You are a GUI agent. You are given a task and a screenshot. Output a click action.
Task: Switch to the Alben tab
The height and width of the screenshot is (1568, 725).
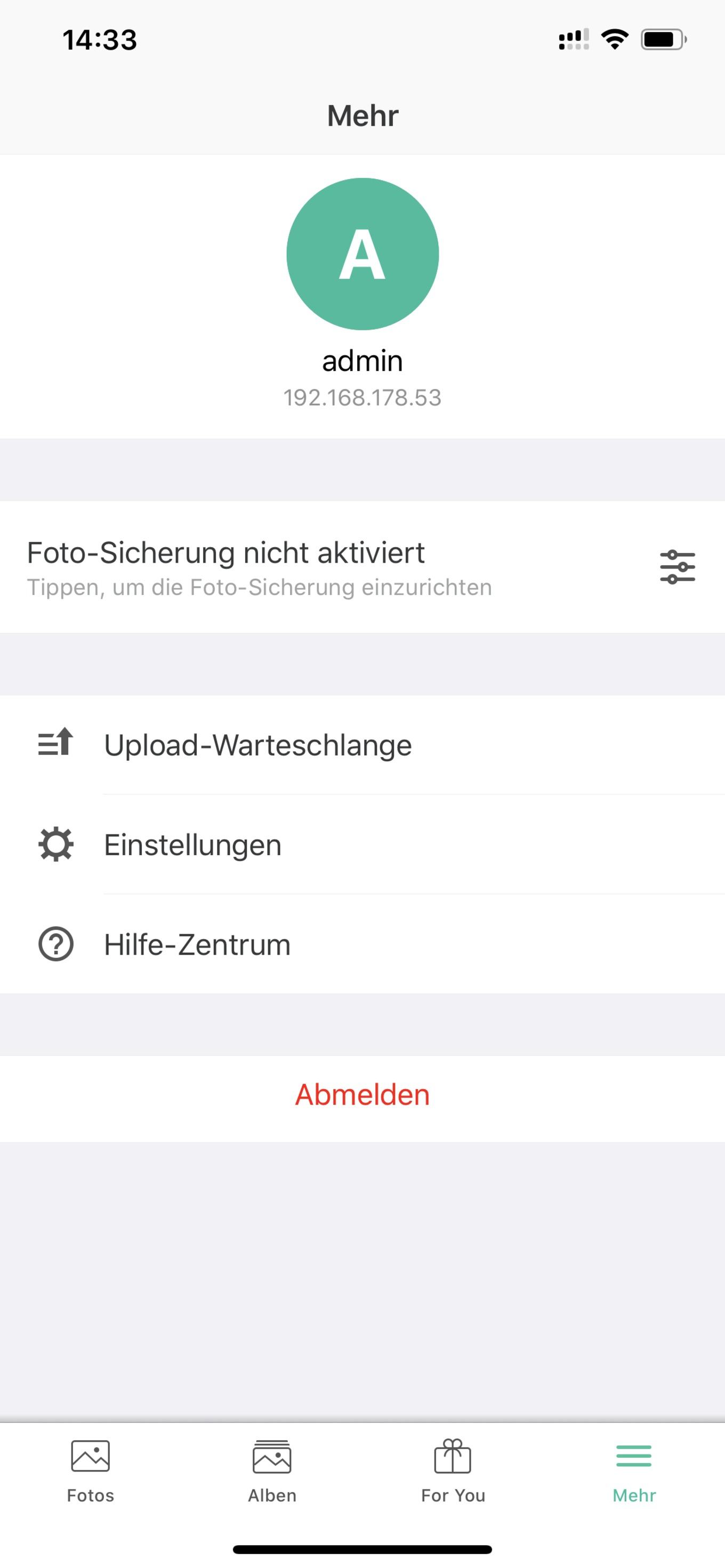[x=272, y=1473]
